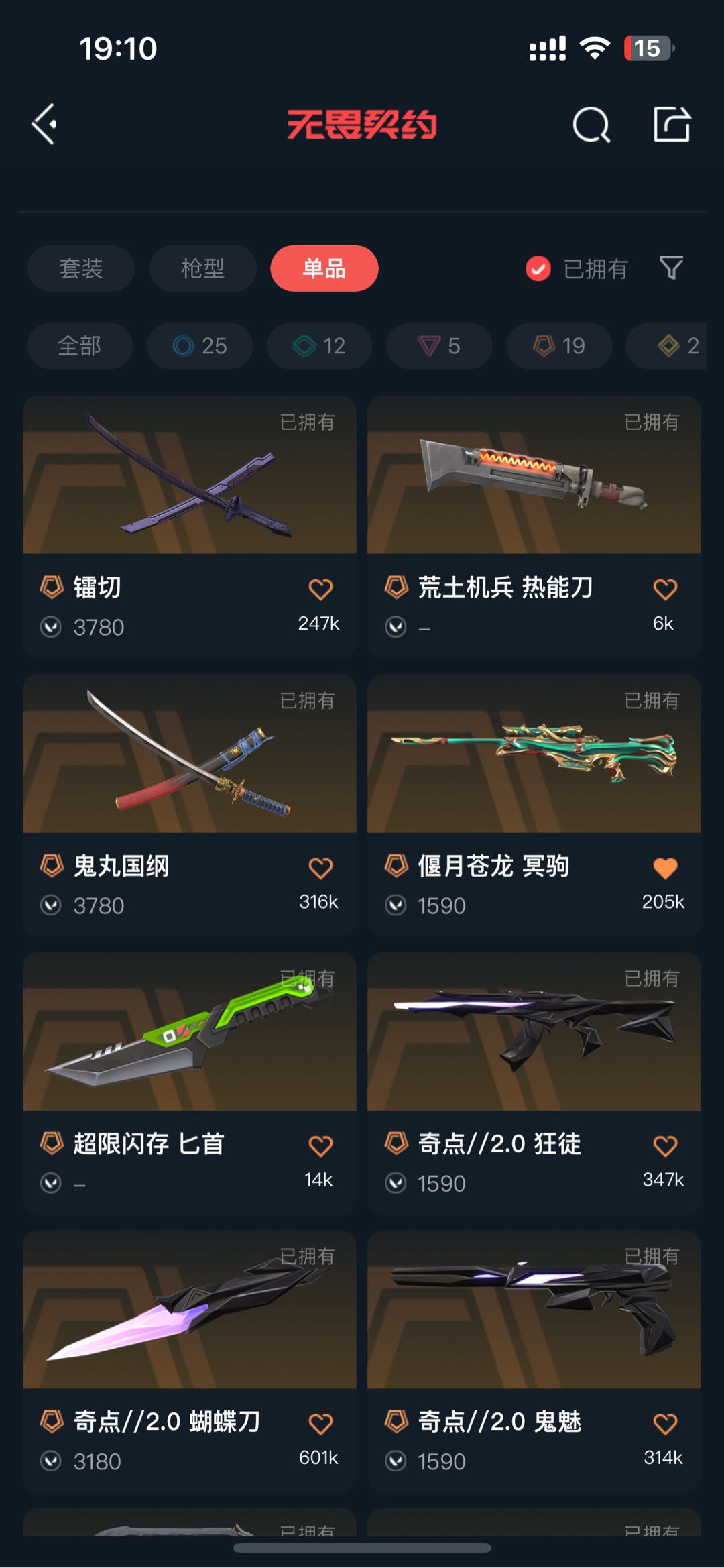Select the 全部 filter chip

pyautogui.click(x=80, y=346)
